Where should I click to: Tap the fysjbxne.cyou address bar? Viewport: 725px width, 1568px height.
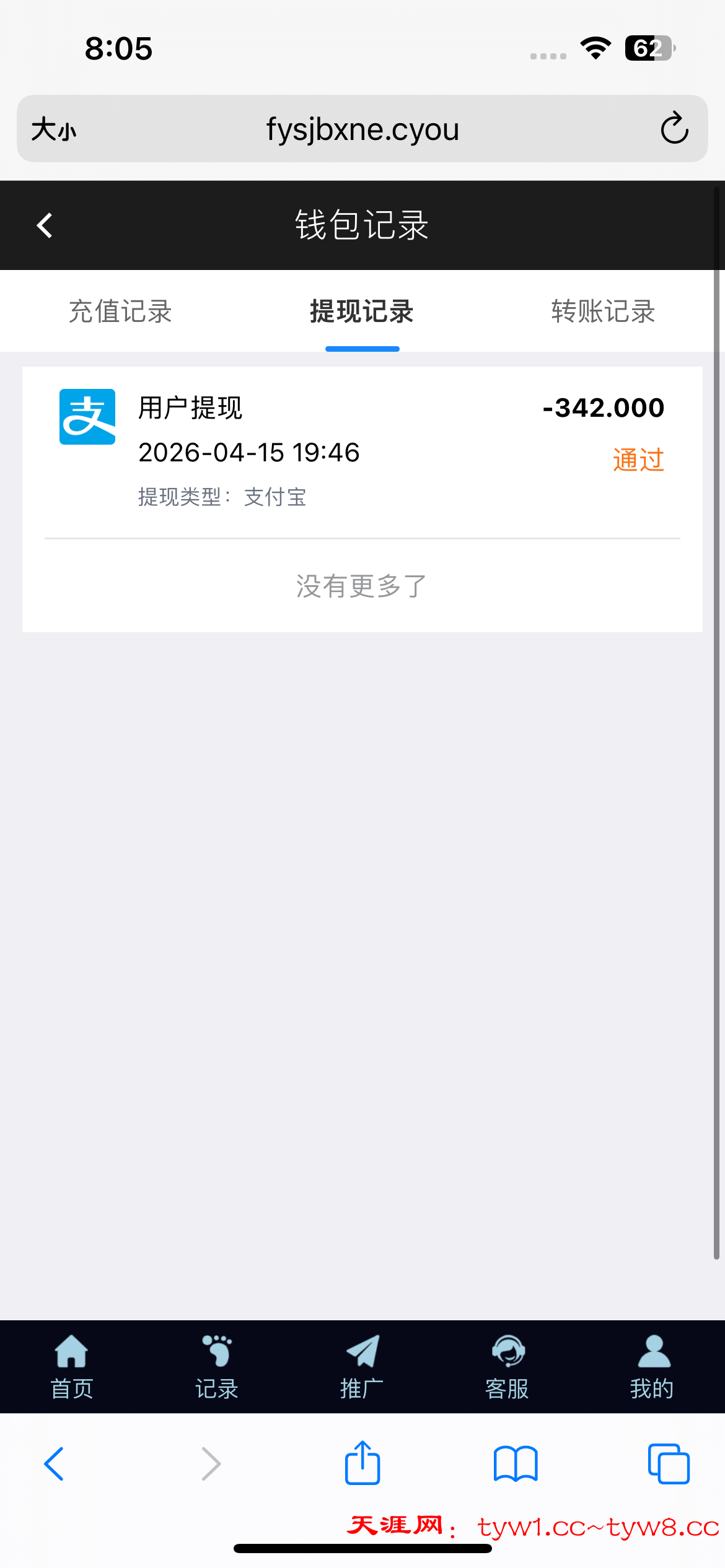pos(362,129)
